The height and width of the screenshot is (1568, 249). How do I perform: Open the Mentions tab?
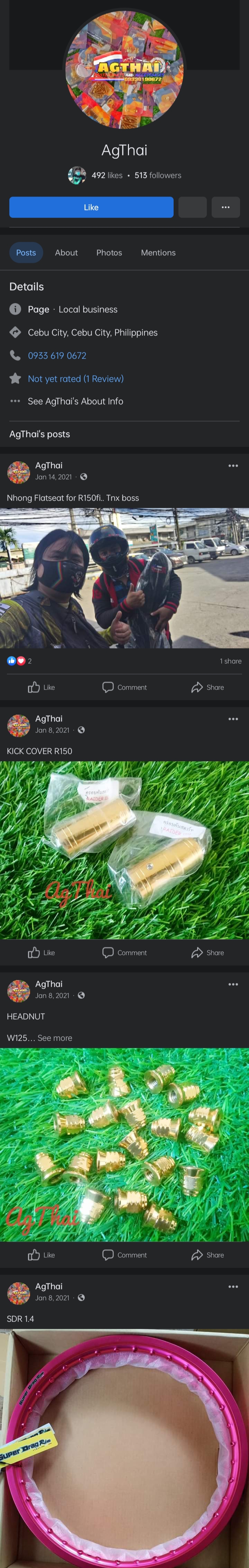click(x=158, y=253)
